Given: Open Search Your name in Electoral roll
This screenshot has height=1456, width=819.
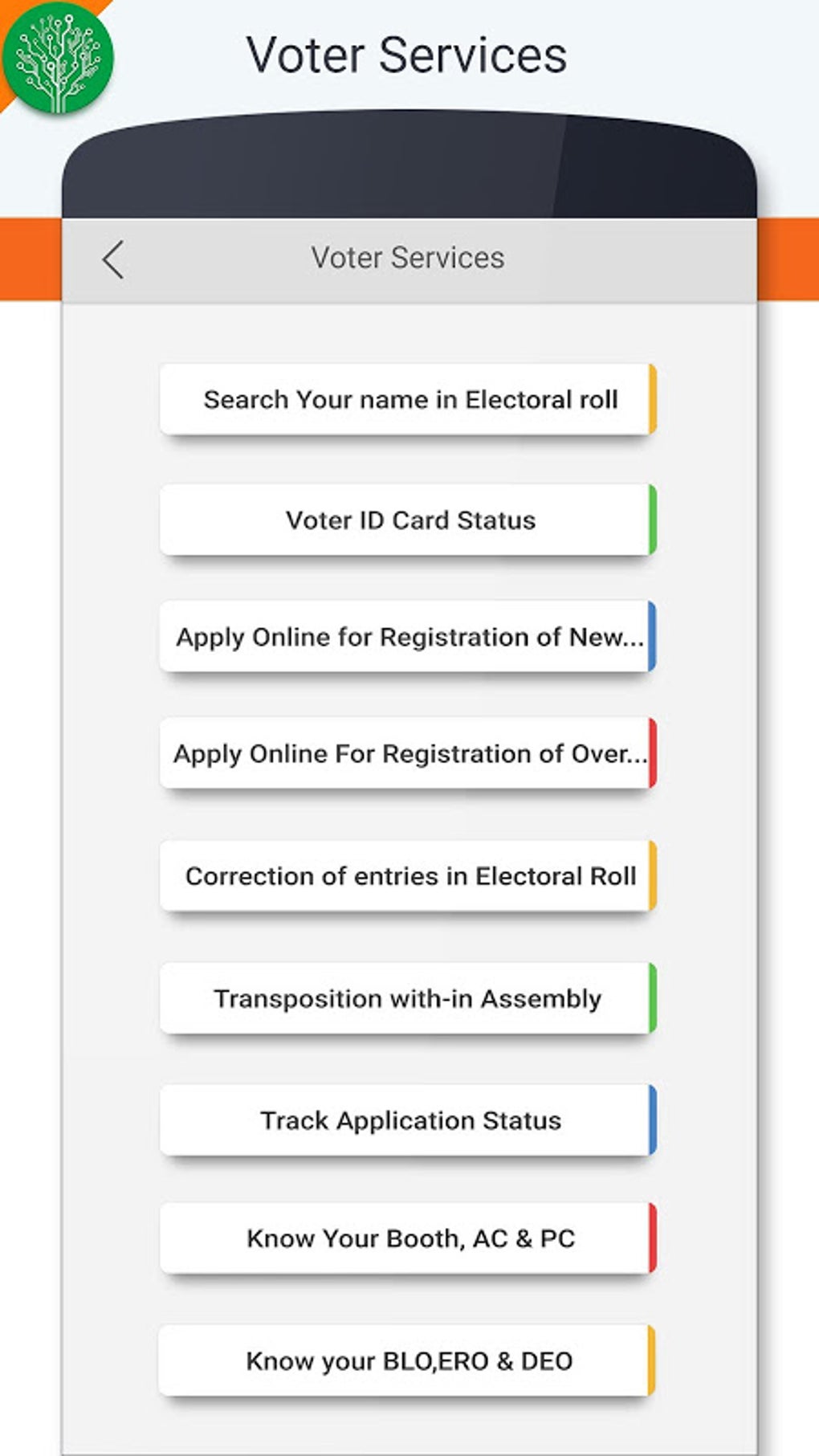Looking at the screenshot, I should 405,400.
